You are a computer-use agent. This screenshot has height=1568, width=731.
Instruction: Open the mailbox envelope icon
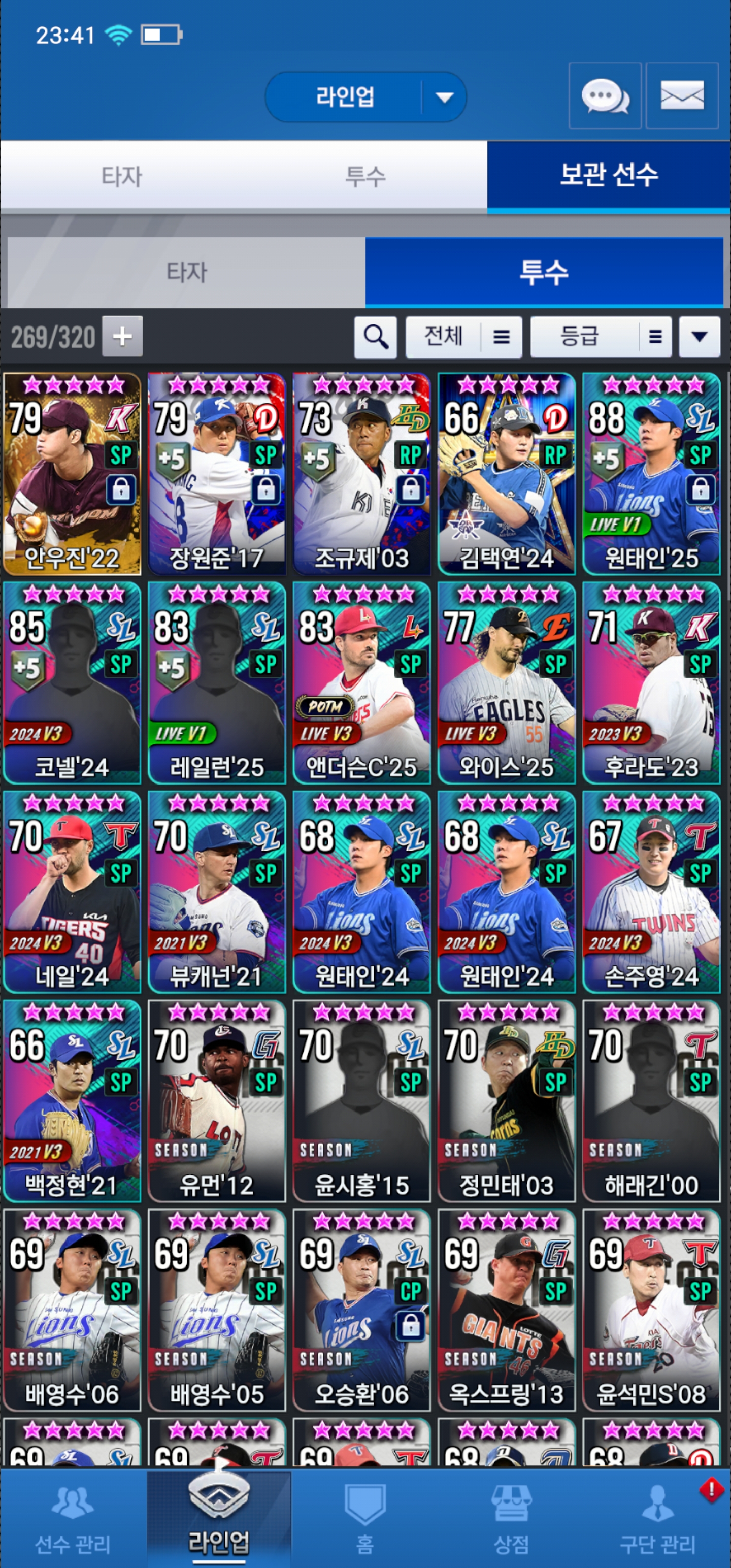[682, 96]
